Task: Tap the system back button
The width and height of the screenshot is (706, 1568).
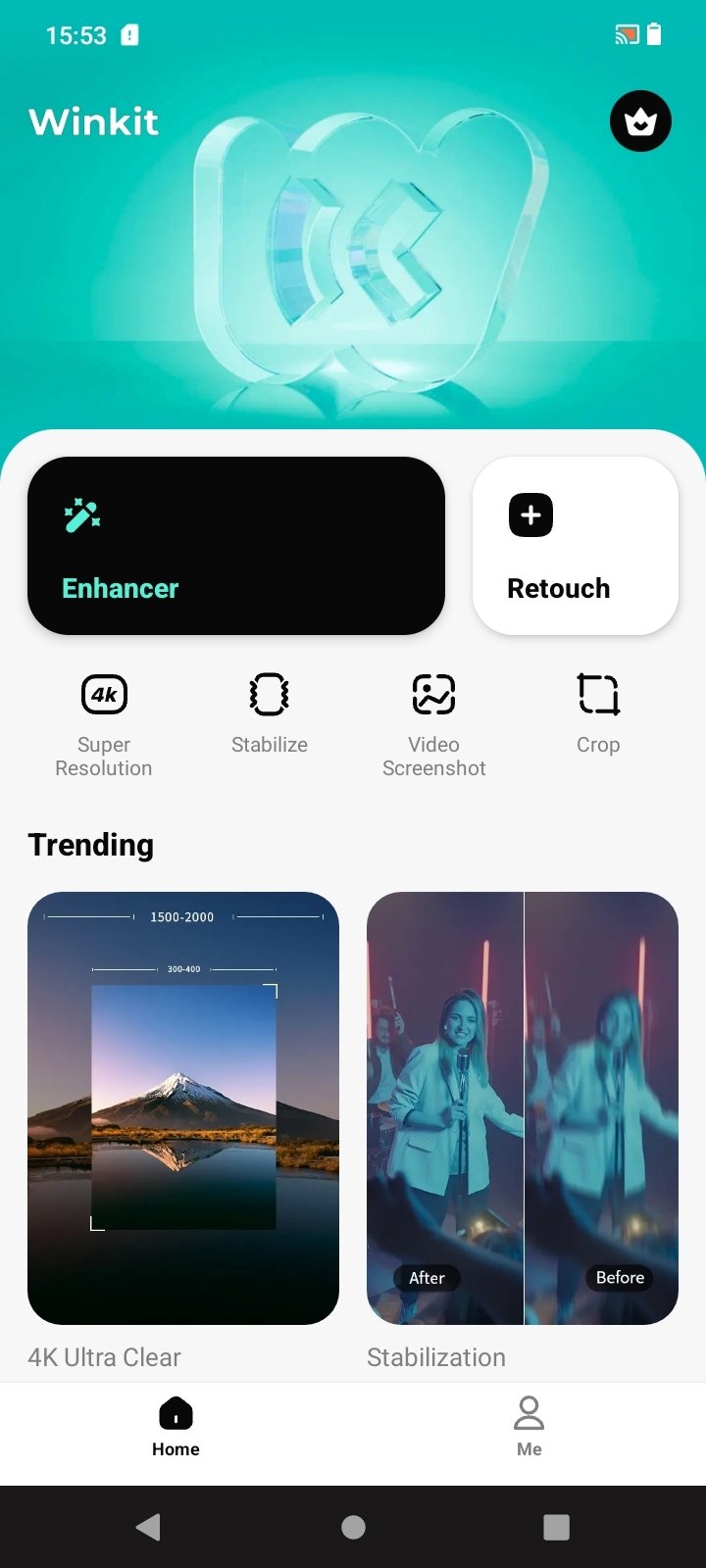Action: (148, 1527)
